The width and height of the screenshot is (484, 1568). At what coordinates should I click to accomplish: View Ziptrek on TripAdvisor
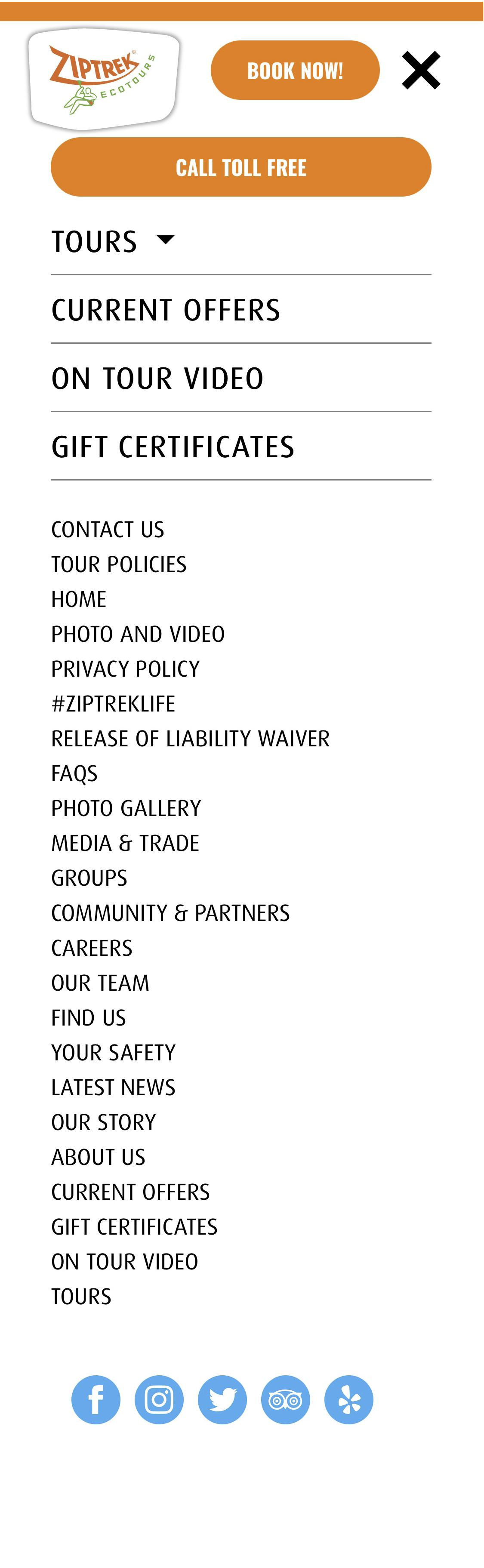coord(286,1399)
